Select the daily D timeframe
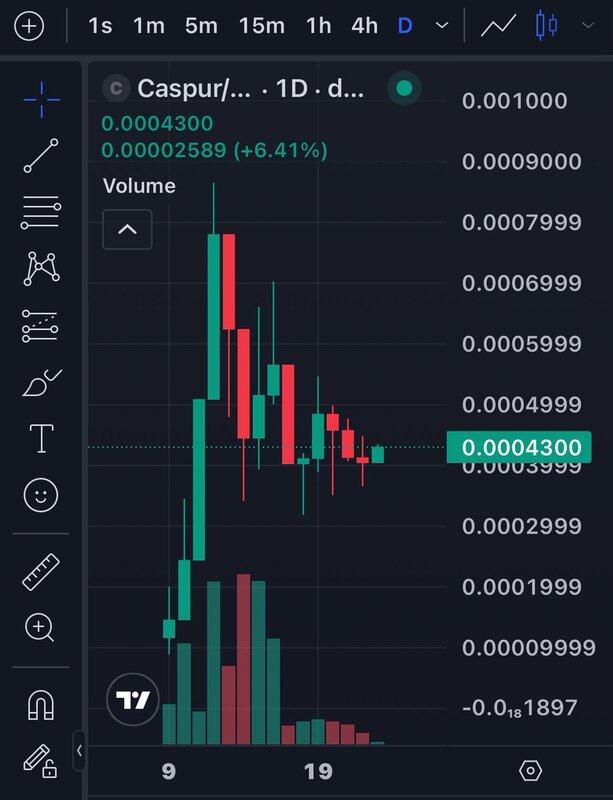This screenshot has width=613, height=800. pyautogui.click(x=405, y=26)
